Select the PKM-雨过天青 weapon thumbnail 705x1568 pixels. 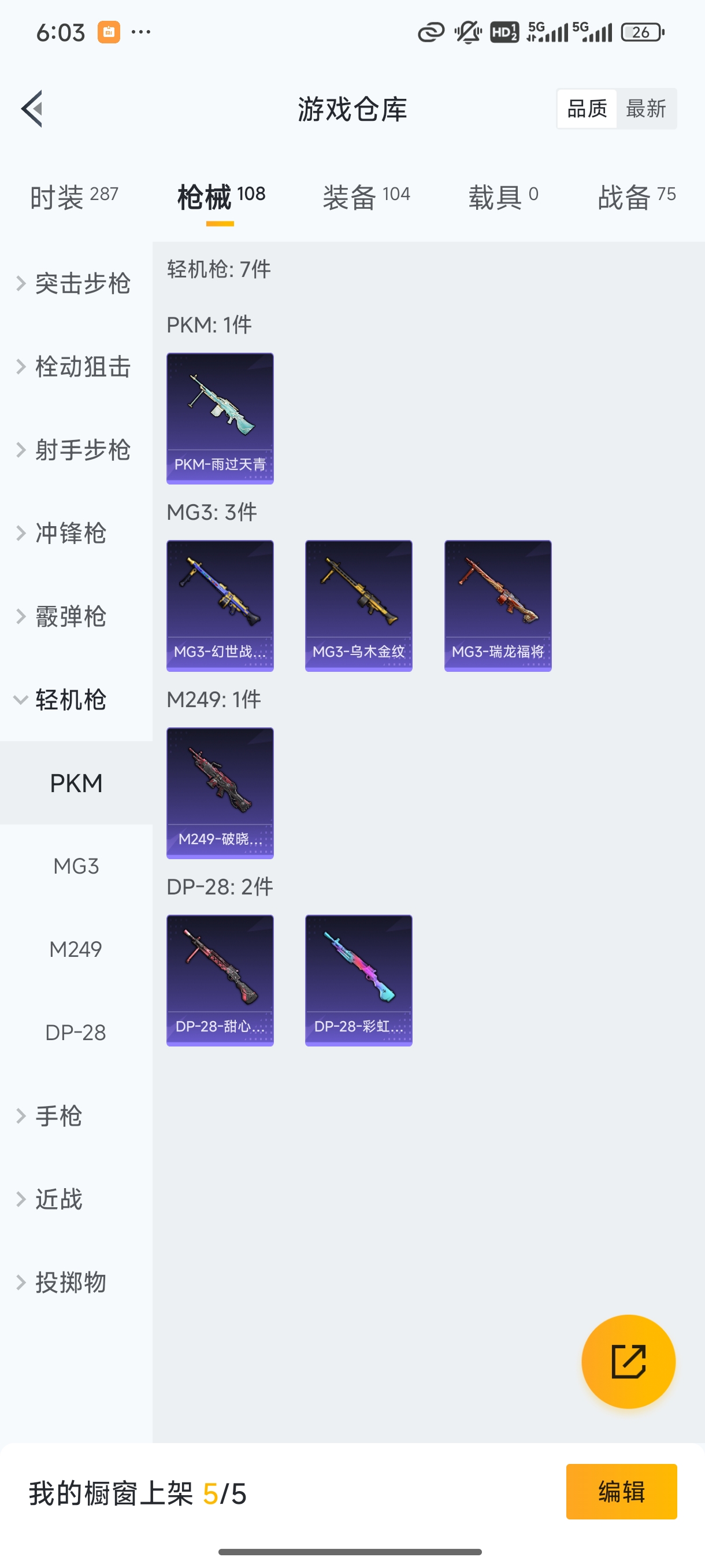(220, 418)
